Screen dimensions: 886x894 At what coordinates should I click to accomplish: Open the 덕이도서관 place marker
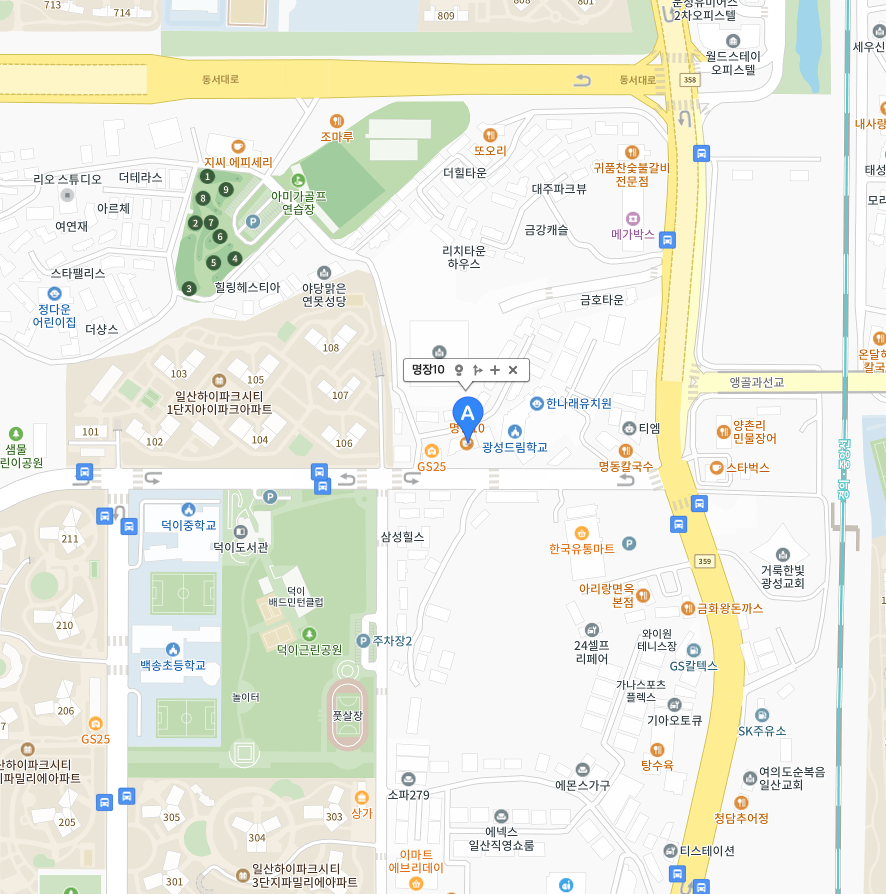(240, 531)
